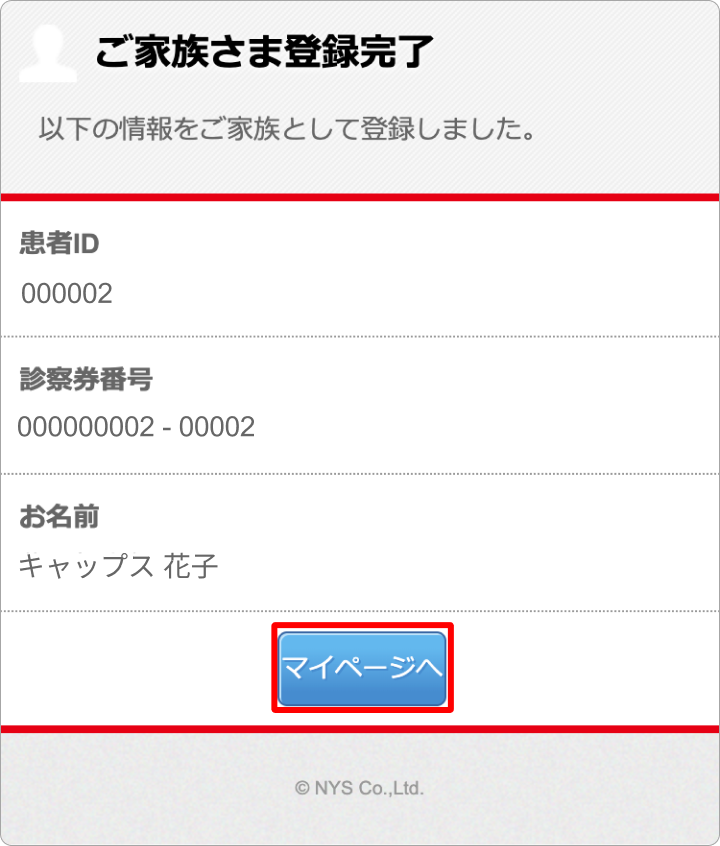The width and height of the screenshot is (720, 846).
Task: Tap the マイページへ button
Action: tap(362, 668)
